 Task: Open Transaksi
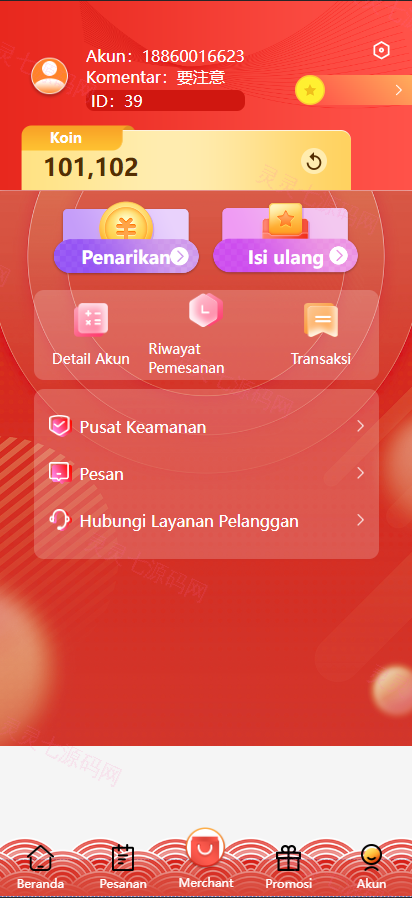[320, 335]
